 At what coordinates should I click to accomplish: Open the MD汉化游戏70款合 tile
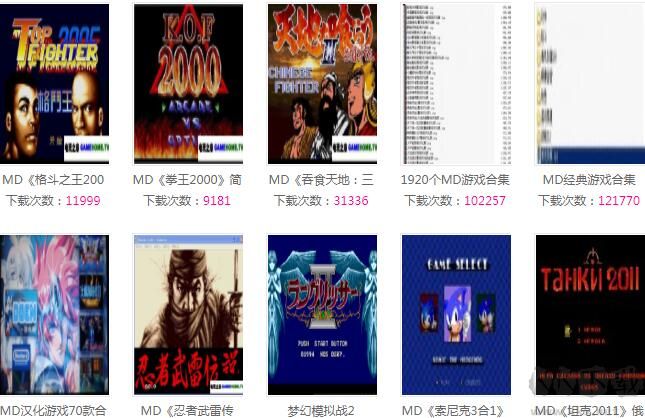54,315
